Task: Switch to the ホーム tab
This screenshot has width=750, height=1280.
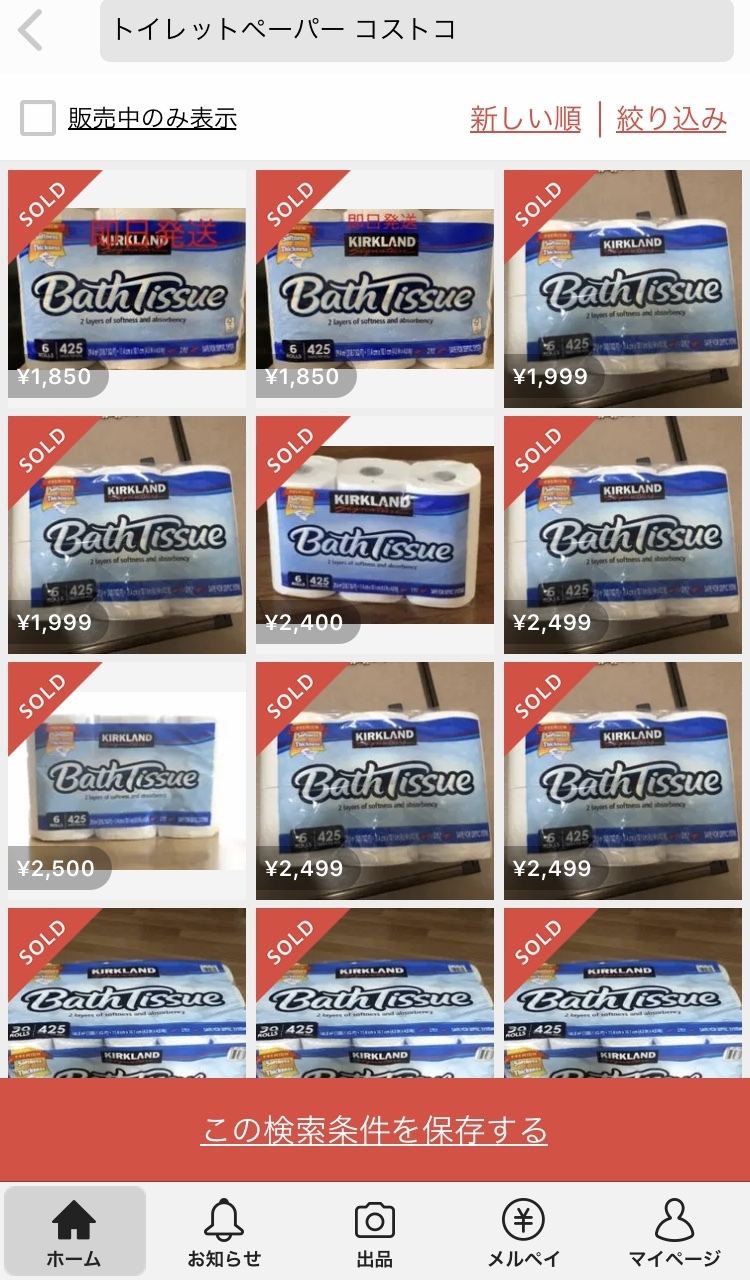Action: tap(74, 1232)
